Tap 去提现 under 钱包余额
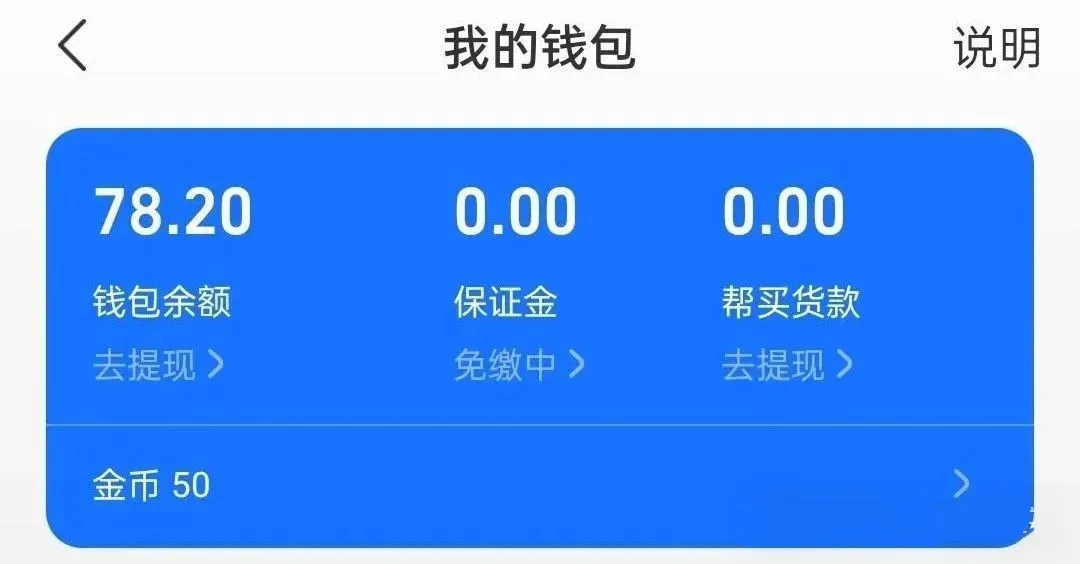This screenshot has width=1080, height=564. tap(158, 365)
